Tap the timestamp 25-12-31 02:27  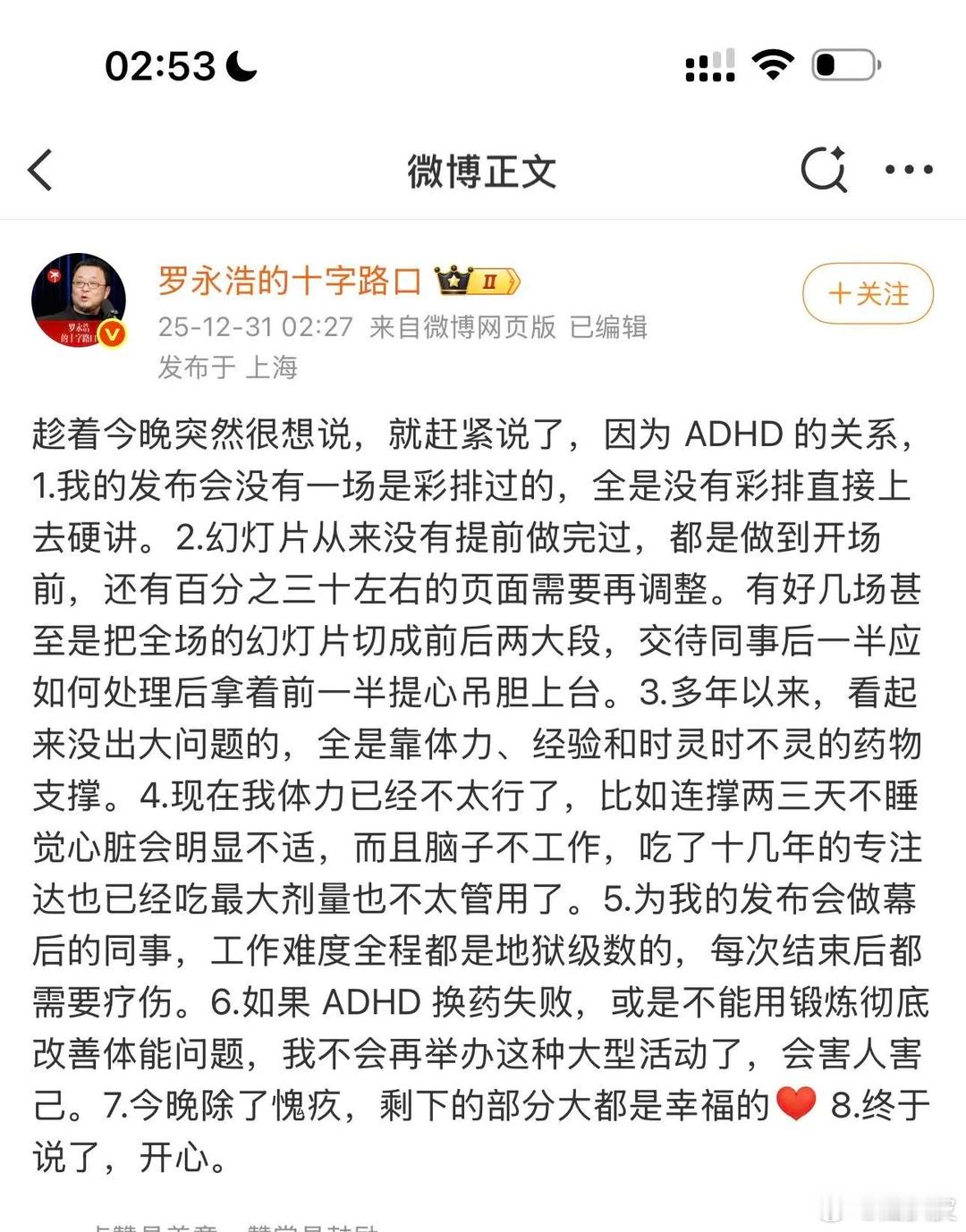pyautogui.click(x=255, y=329)
